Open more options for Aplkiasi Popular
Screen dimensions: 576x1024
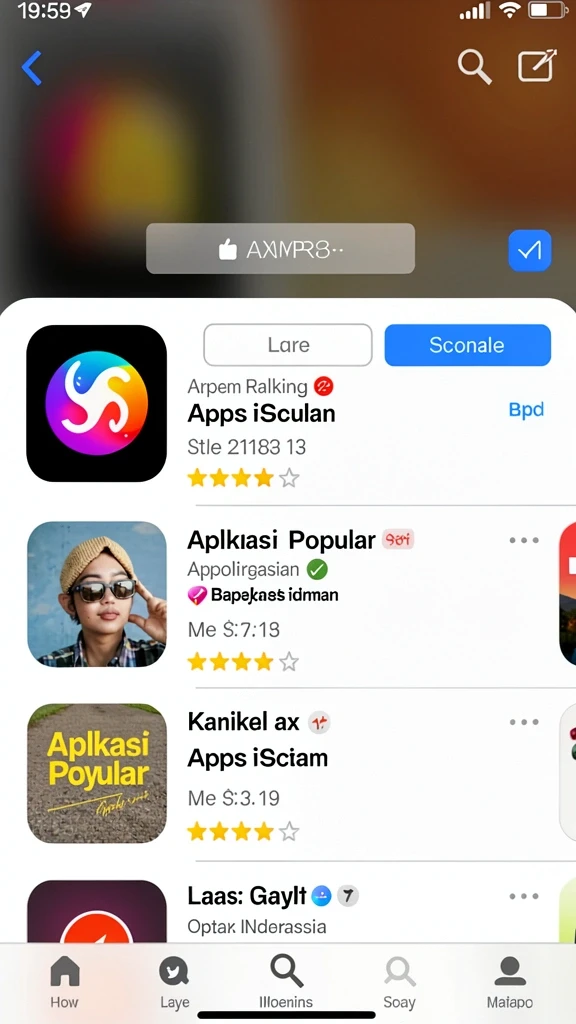coord(524,540)
